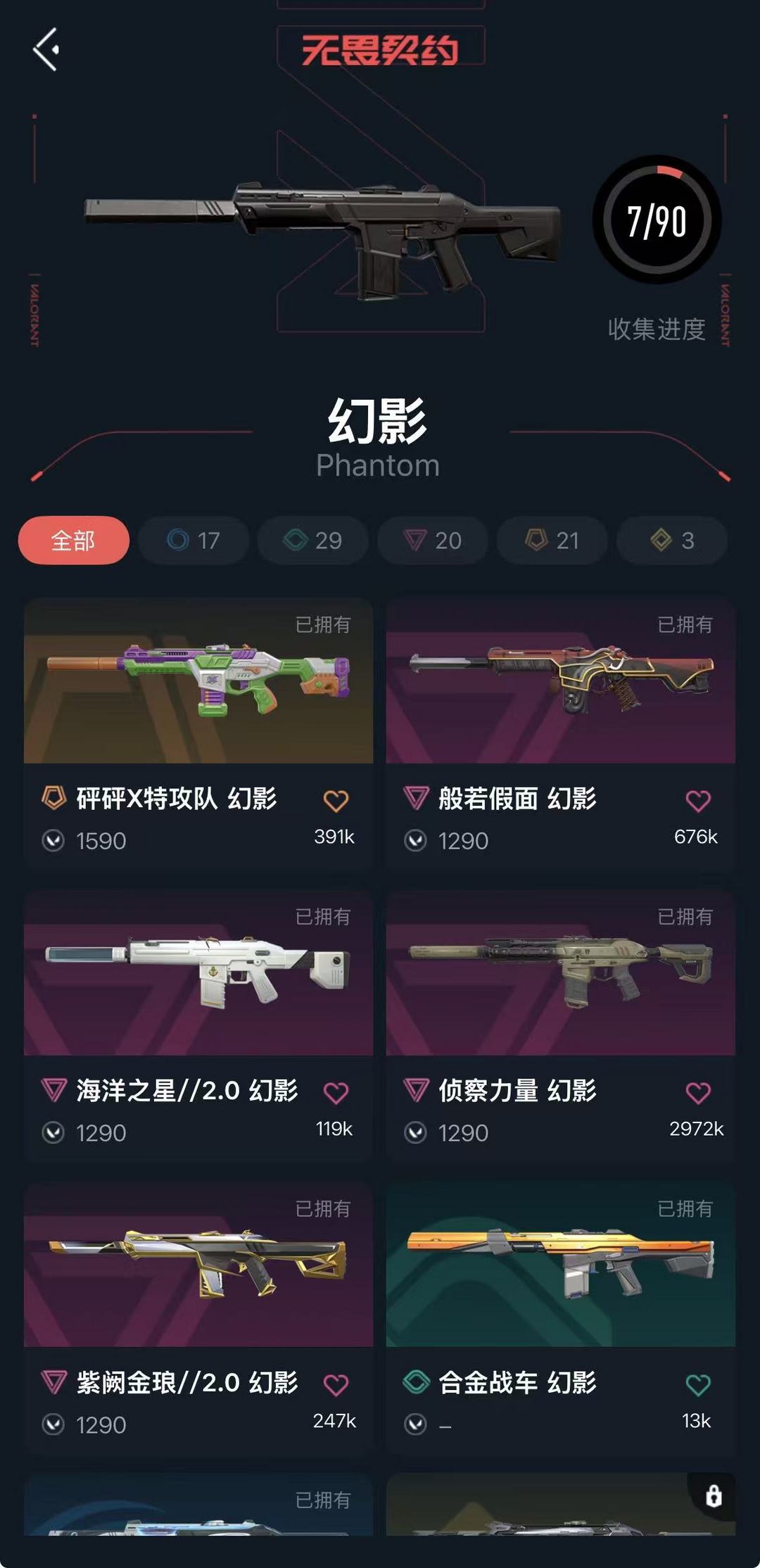Like the 般若假面 幻影 skin
The width and height of the screenshot is (760, 1568).
point(698,800)
